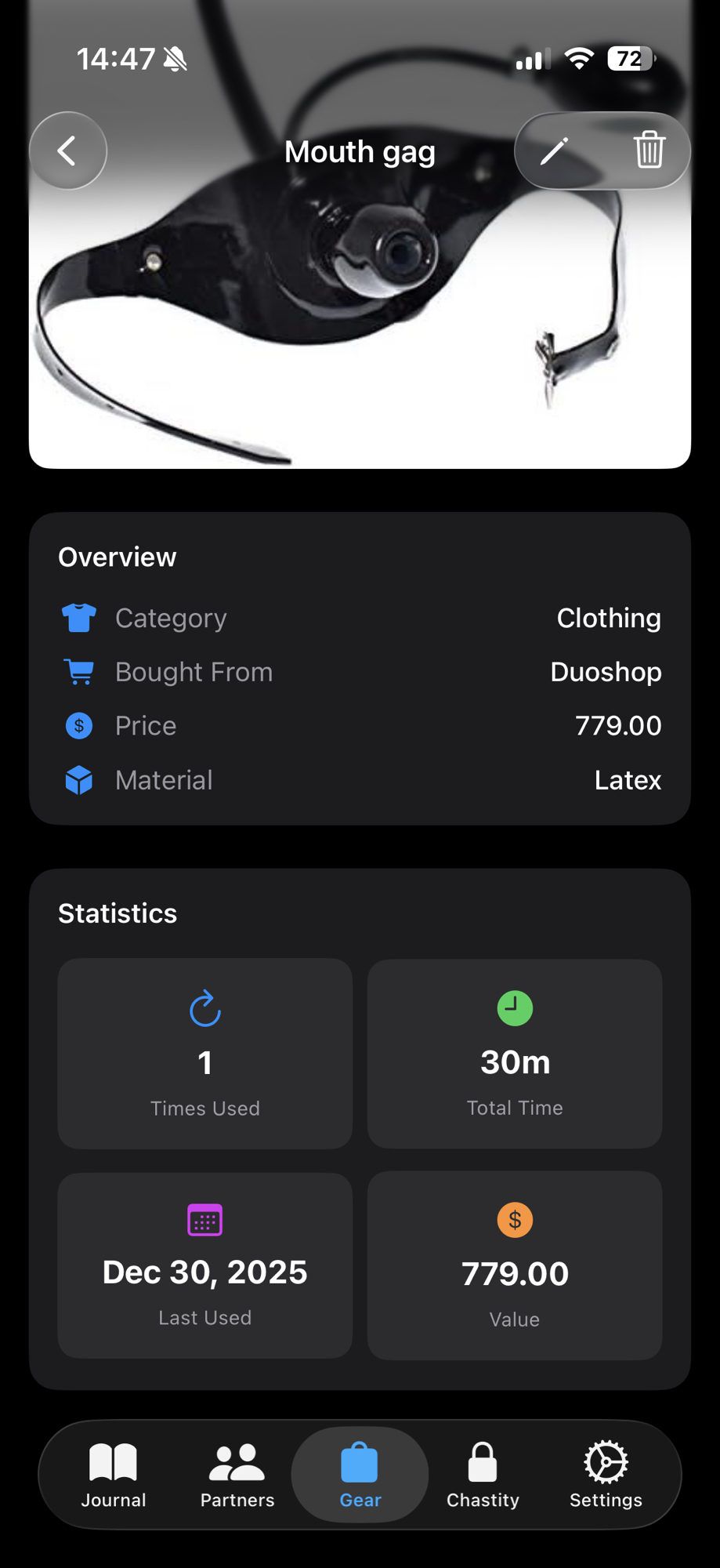Open the Settings tab
The image size is (720, 1568).
click(606, 1475)
